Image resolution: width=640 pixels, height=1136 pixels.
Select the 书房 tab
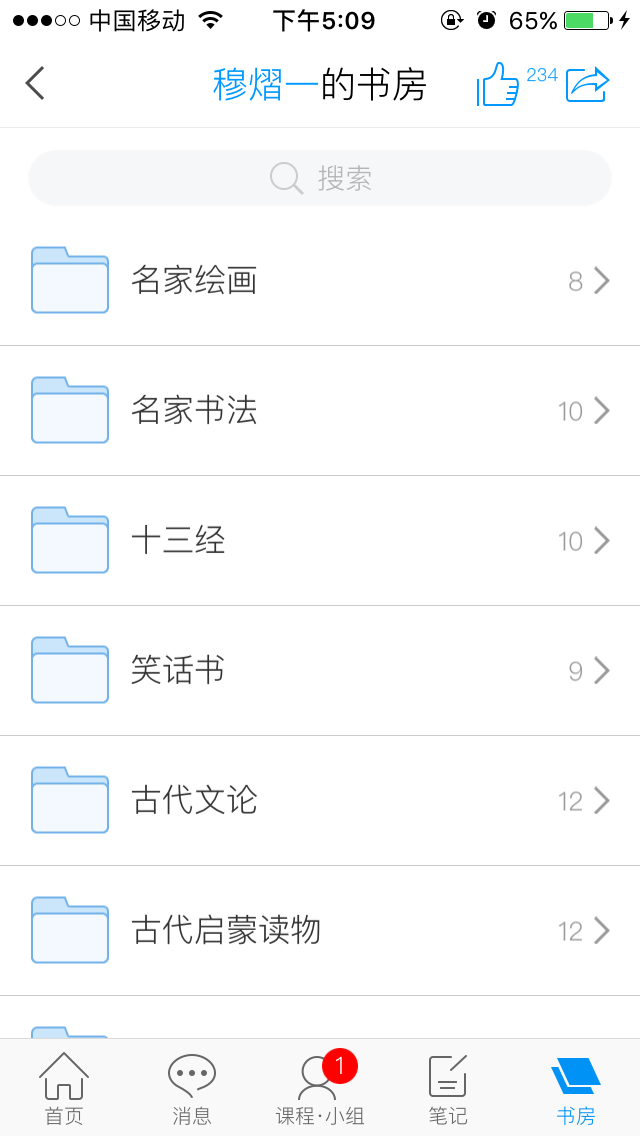click(x=575, y=1089)
